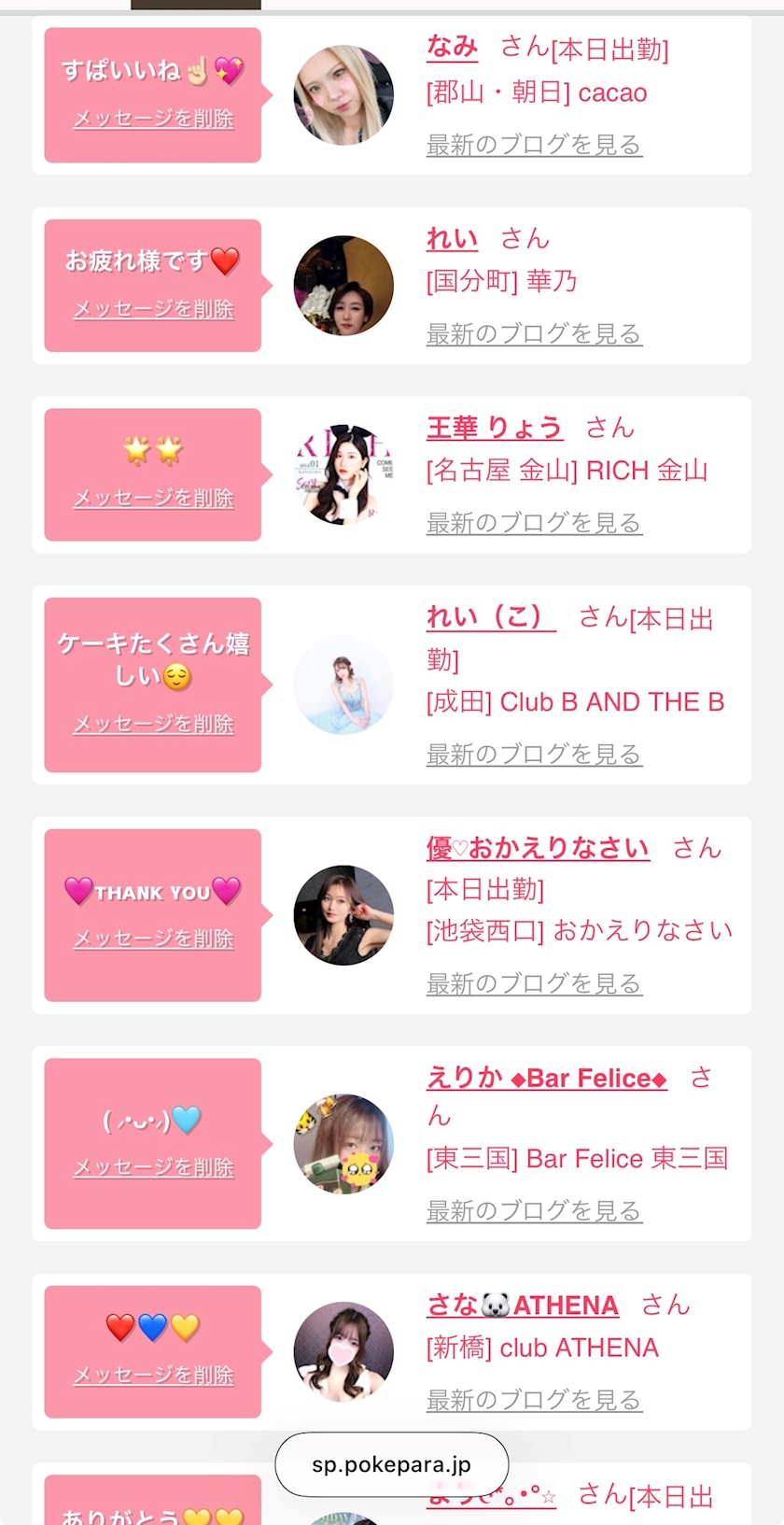Open さな ATHENA profile link

523,1306
